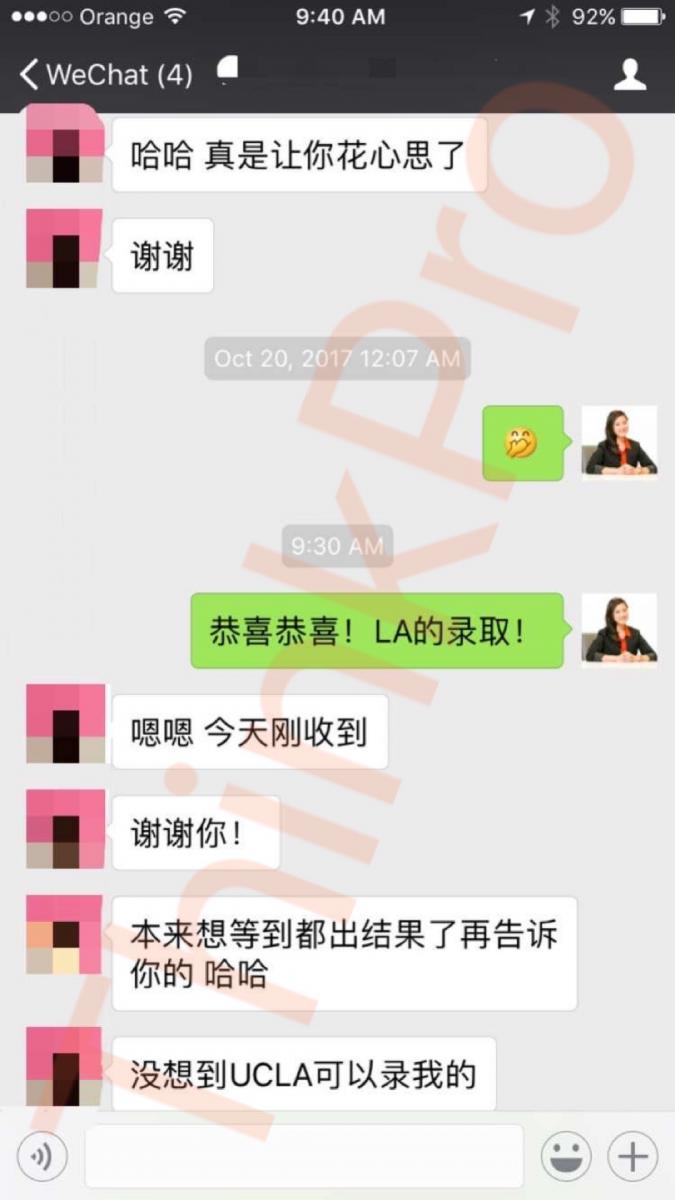Switch to voice message input

tap(42, 1157)
